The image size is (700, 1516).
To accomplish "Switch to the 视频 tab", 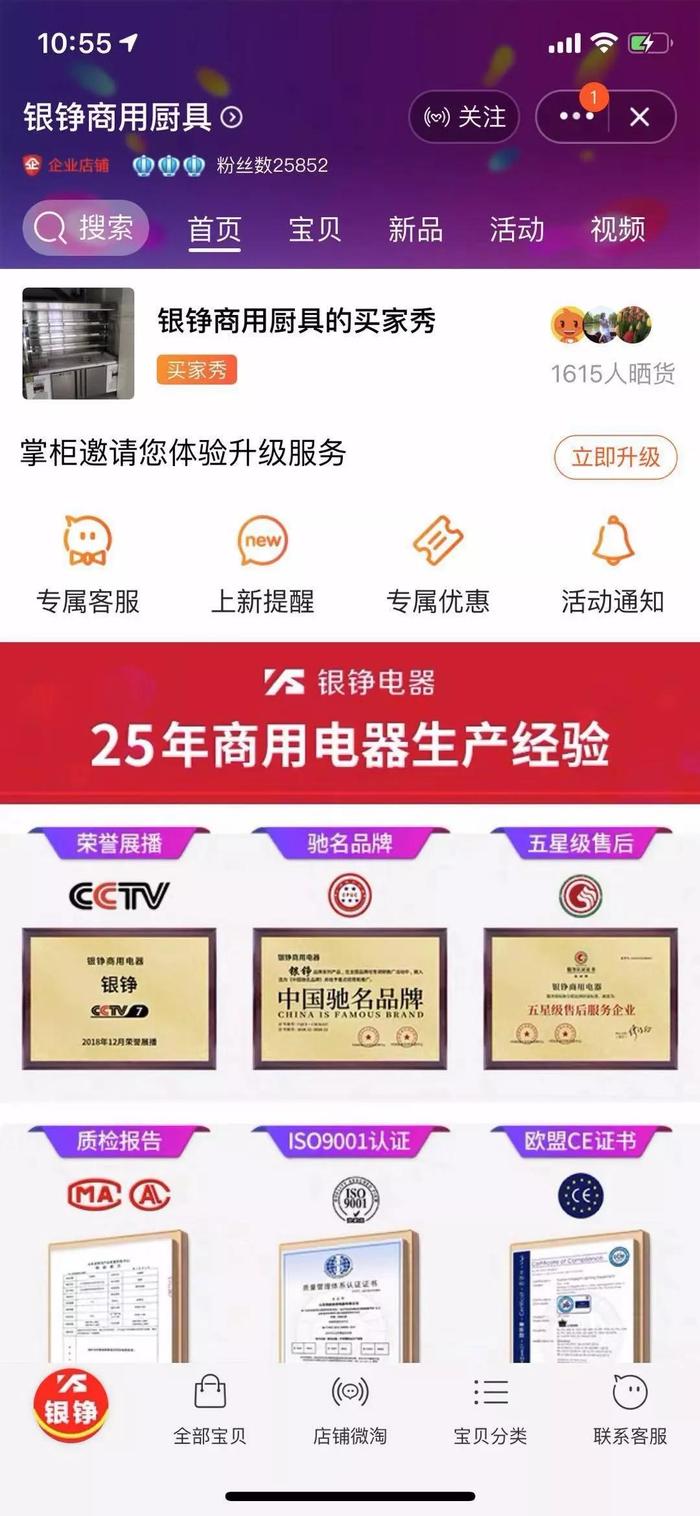I will (x=617, y=229).
